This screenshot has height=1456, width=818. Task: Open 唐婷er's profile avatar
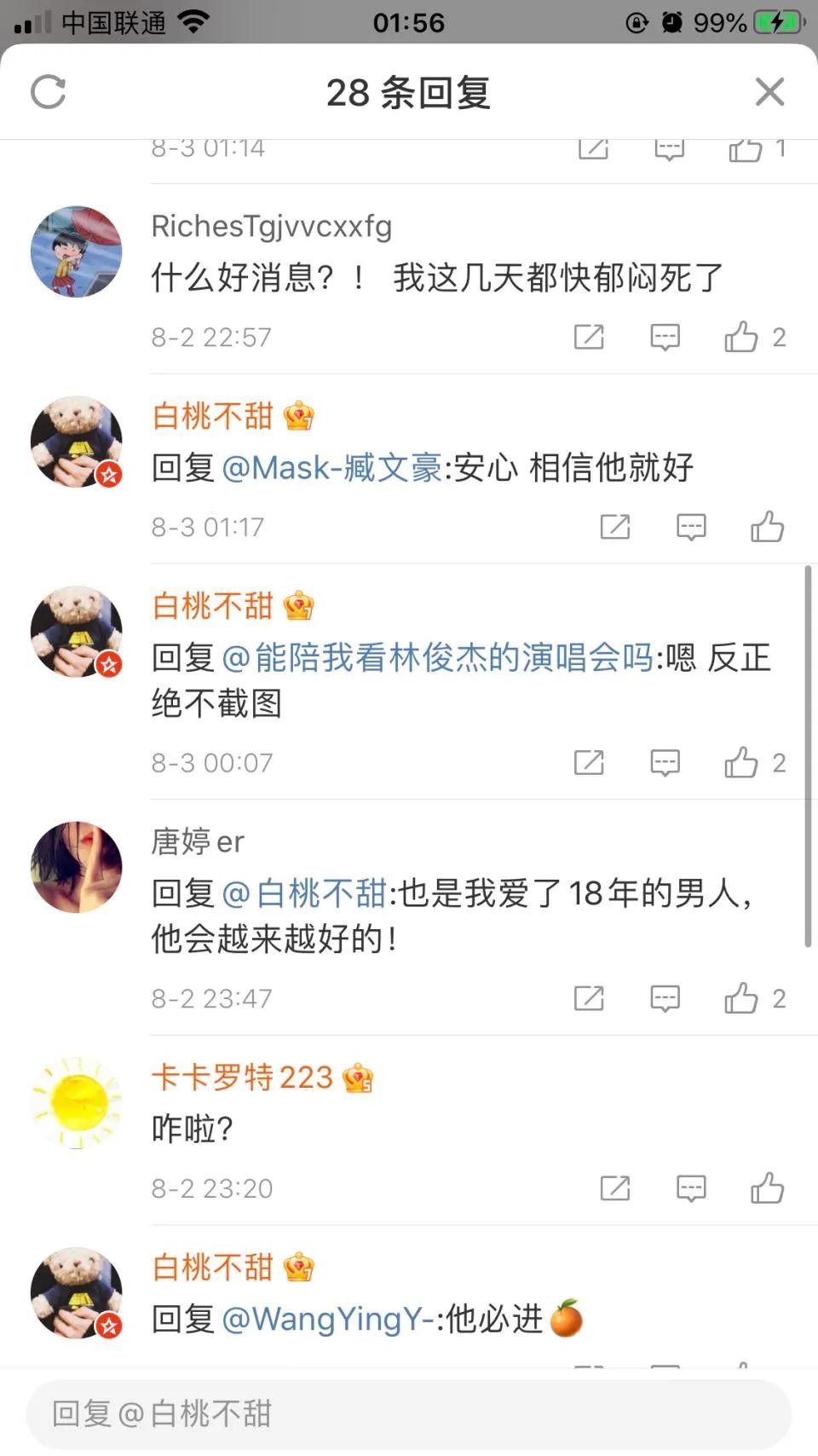77,867
